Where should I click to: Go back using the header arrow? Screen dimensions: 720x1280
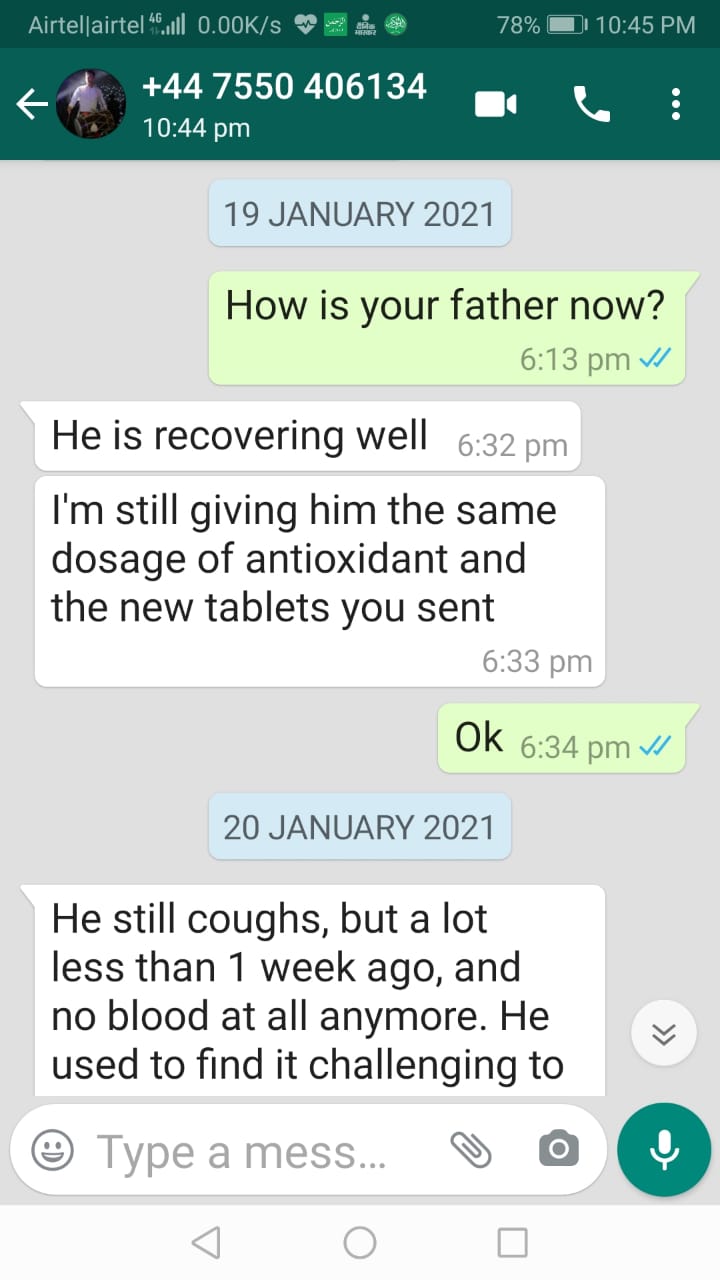32,104
